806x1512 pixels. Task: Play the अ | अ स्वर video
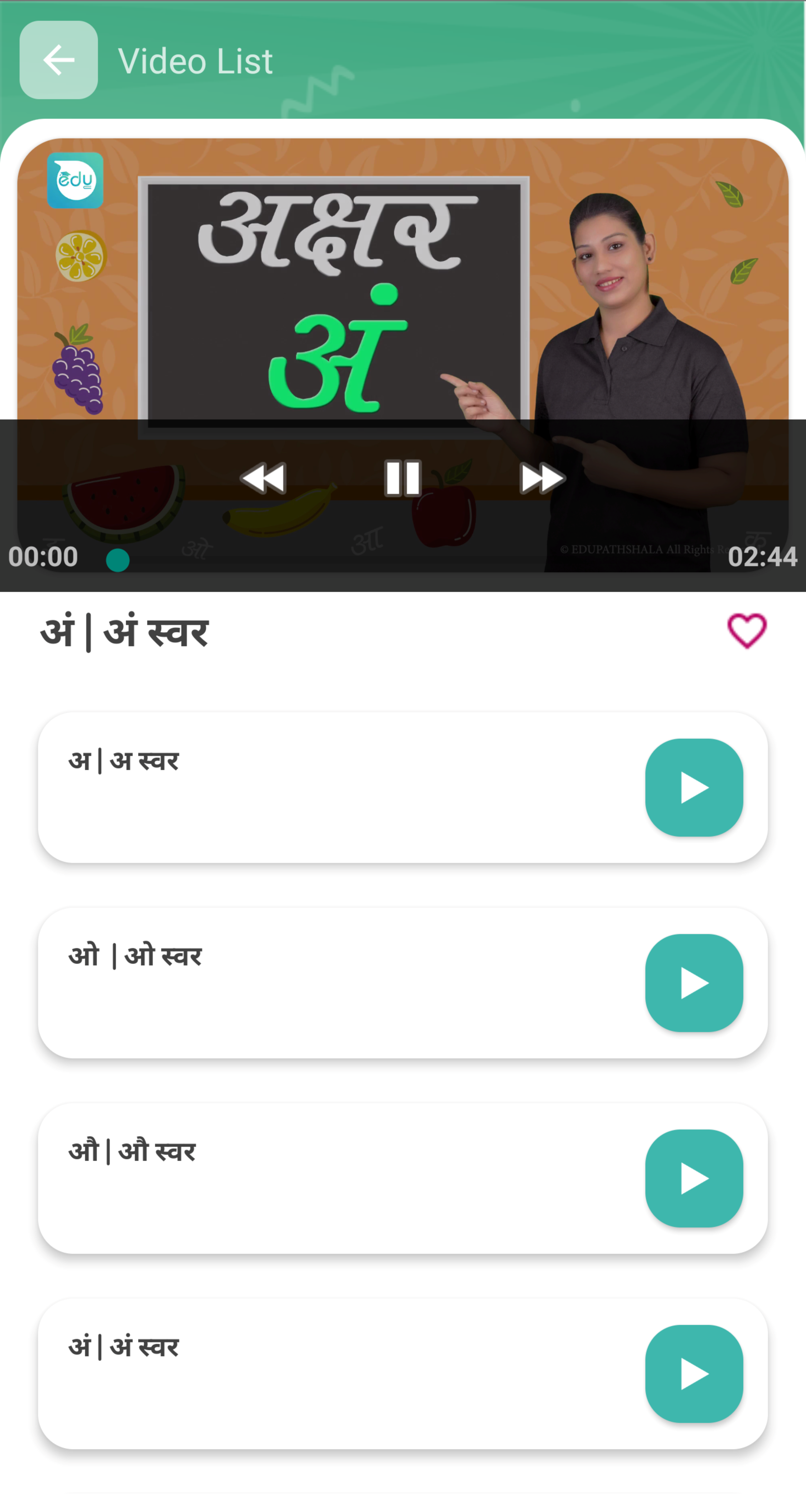[694, 788]
